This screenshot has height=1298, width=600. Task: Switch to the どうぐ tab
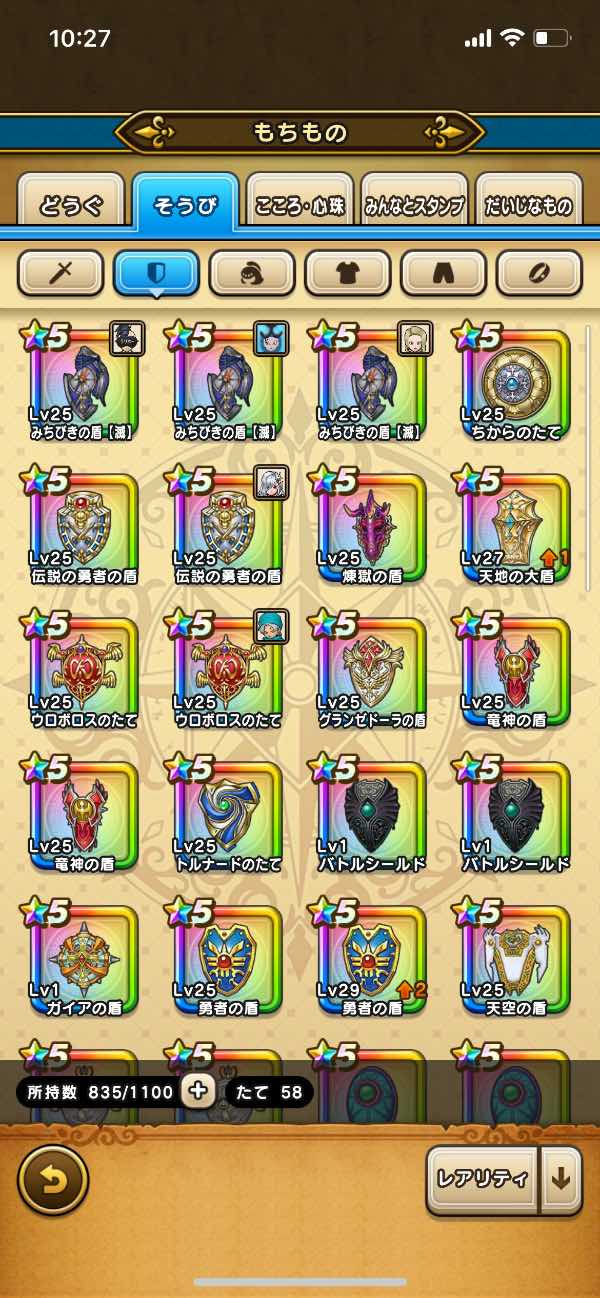[71, 206]
